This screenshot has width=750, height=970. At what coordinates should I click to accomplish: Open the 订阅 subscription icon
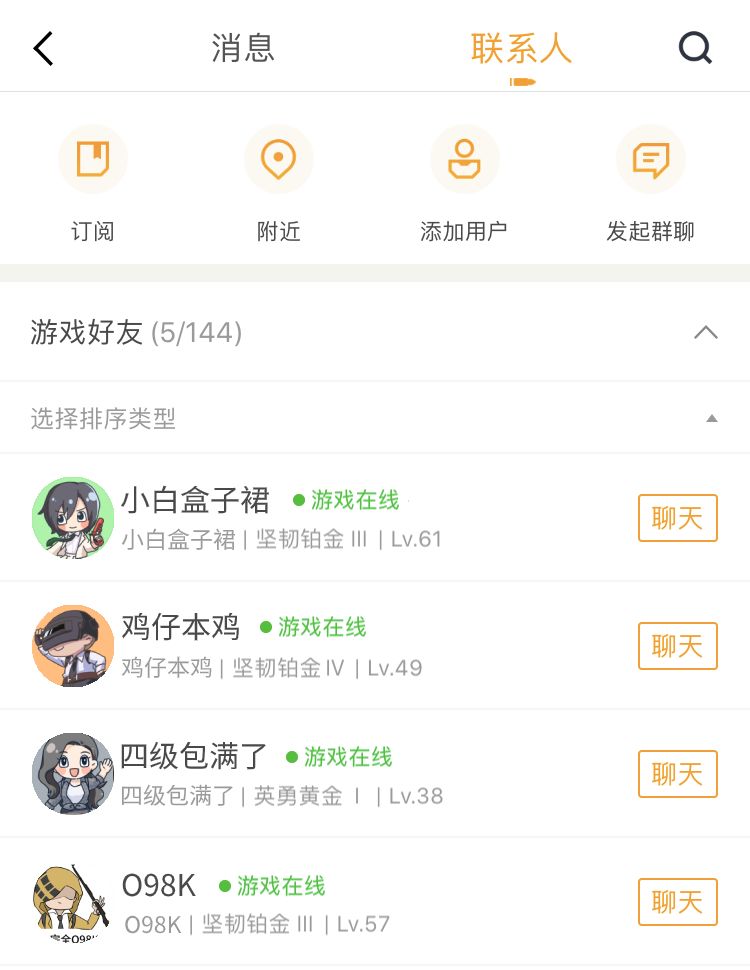(x=93, y=158)
